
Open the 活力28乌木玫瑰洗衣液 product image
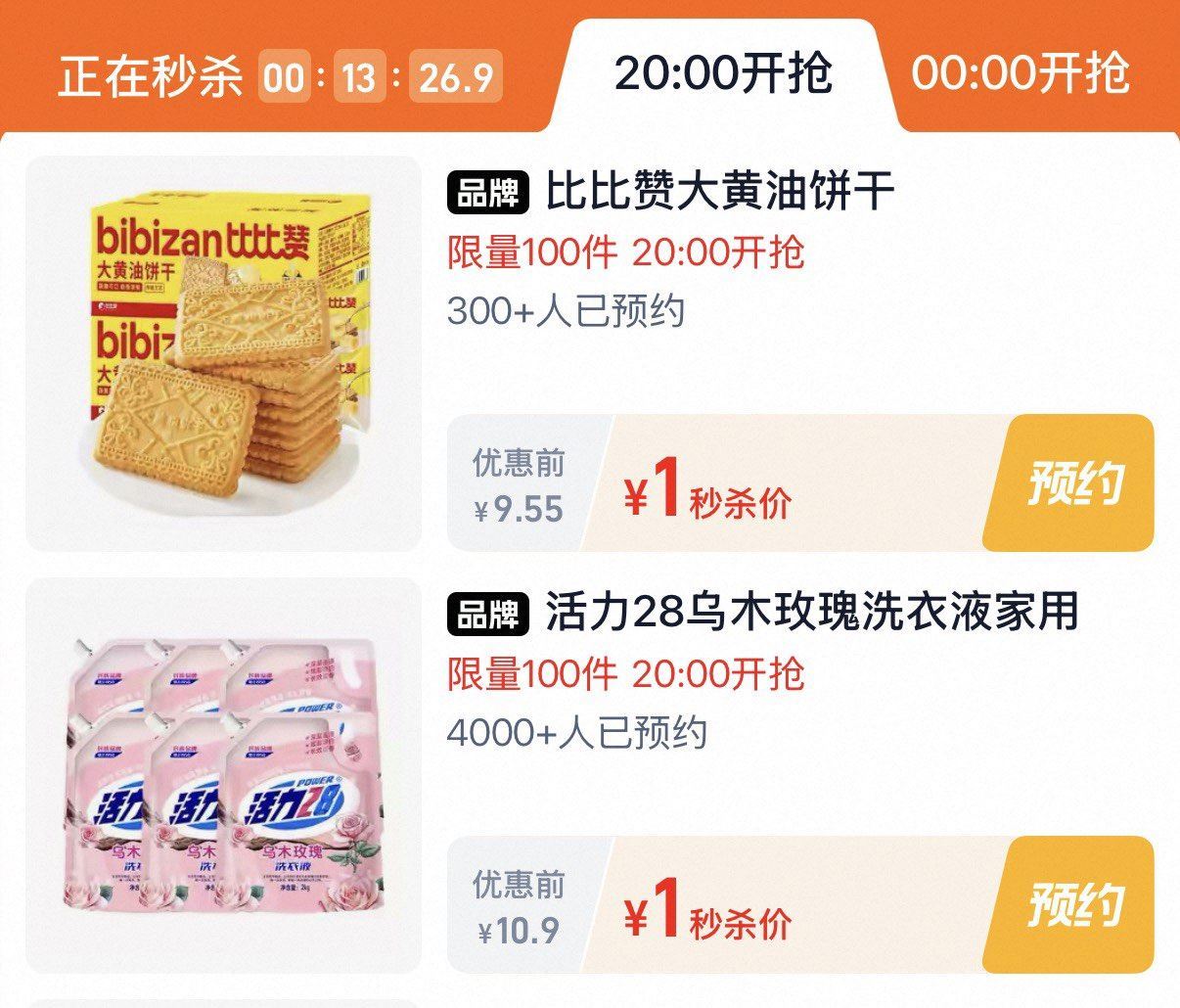223,774
